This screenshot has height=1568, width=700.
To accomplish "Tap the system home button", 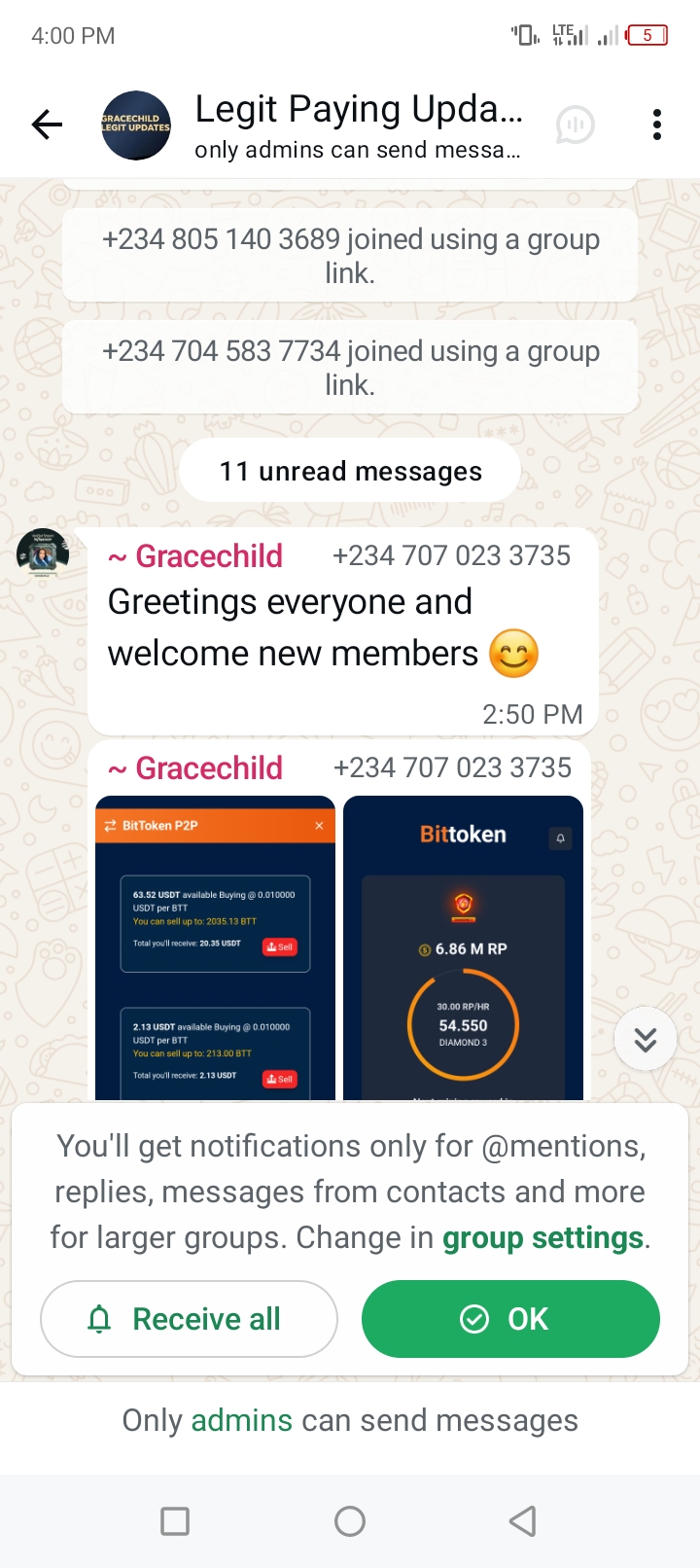I will click(350, 1521).
